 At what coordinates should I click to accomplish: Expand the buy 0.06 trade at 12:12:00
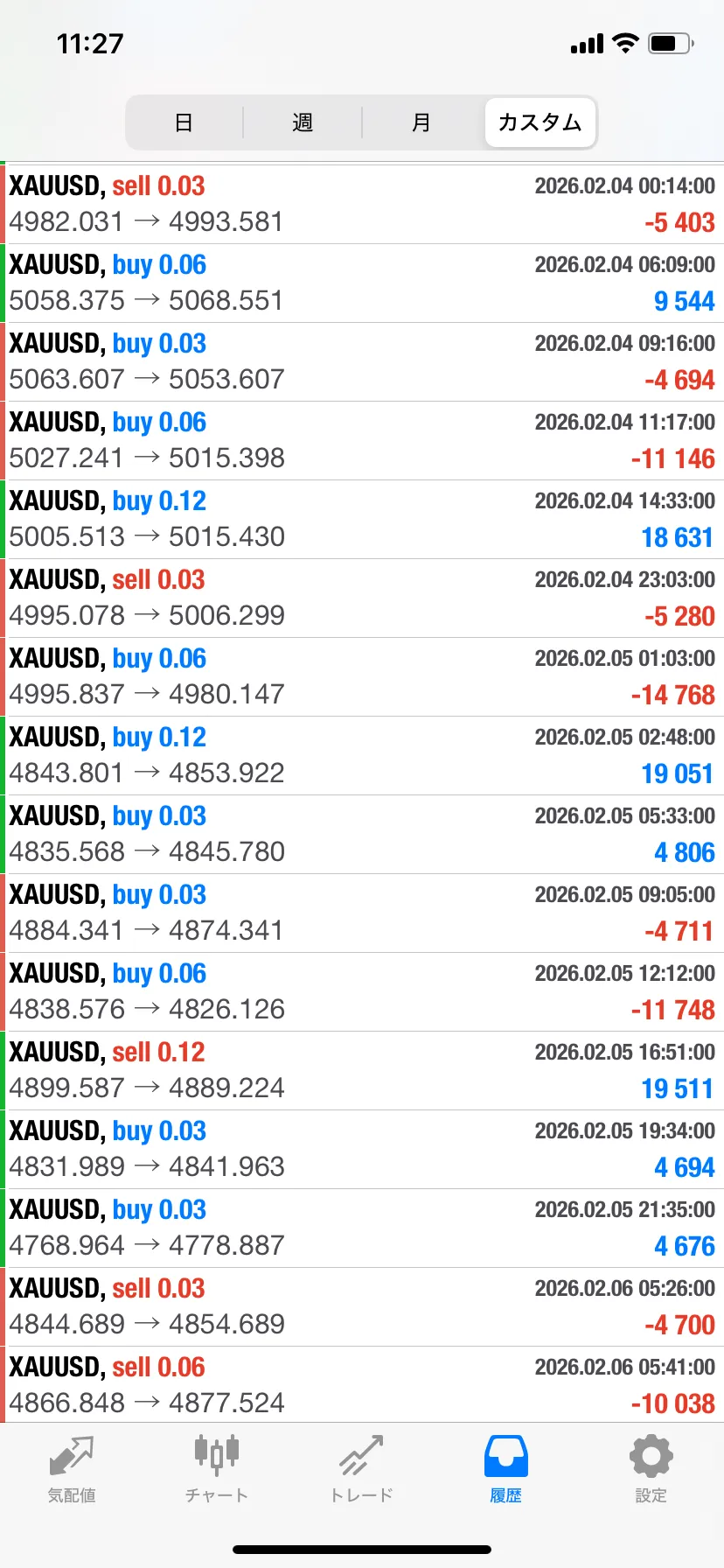point(362,991)
